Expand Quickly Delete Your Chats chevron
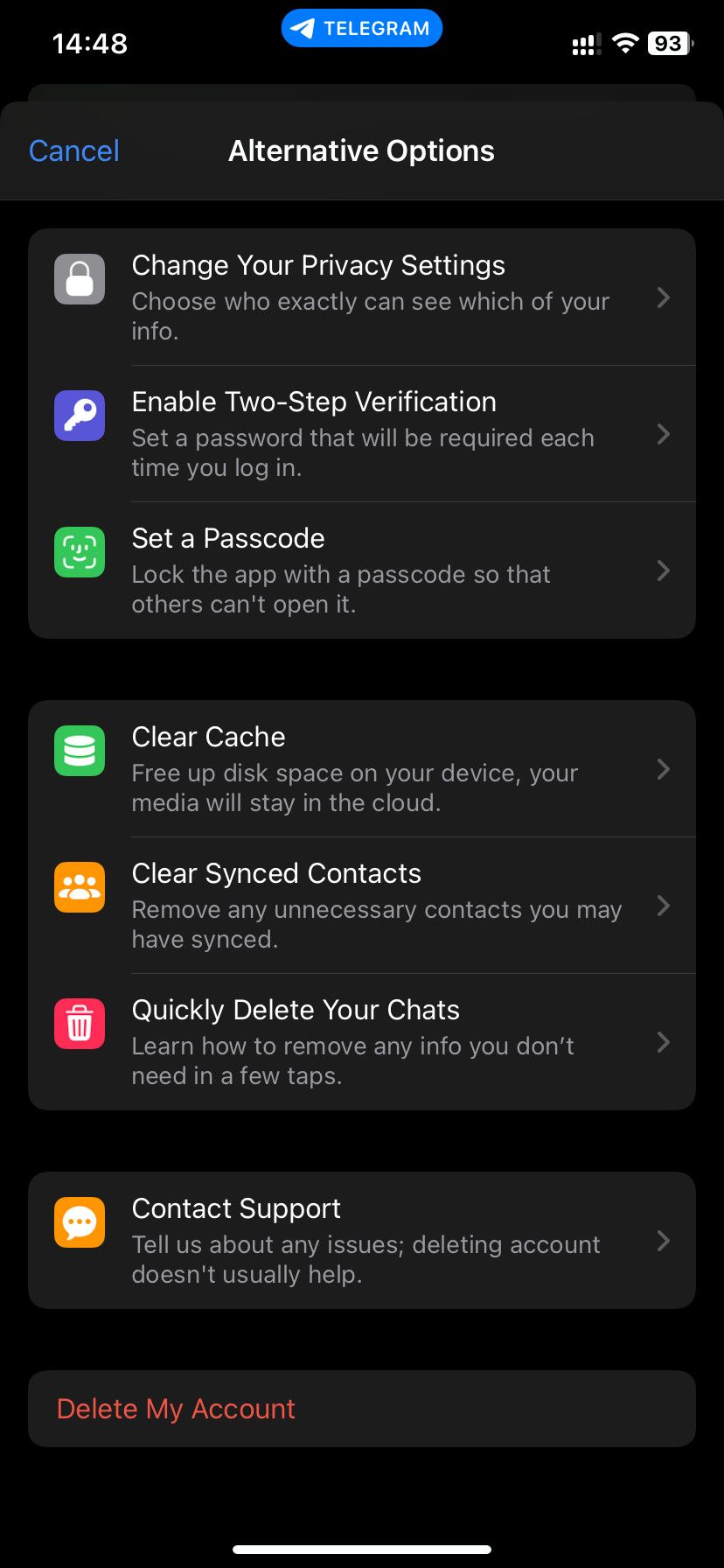The image size is (724, 1568). click(663, 1042)
